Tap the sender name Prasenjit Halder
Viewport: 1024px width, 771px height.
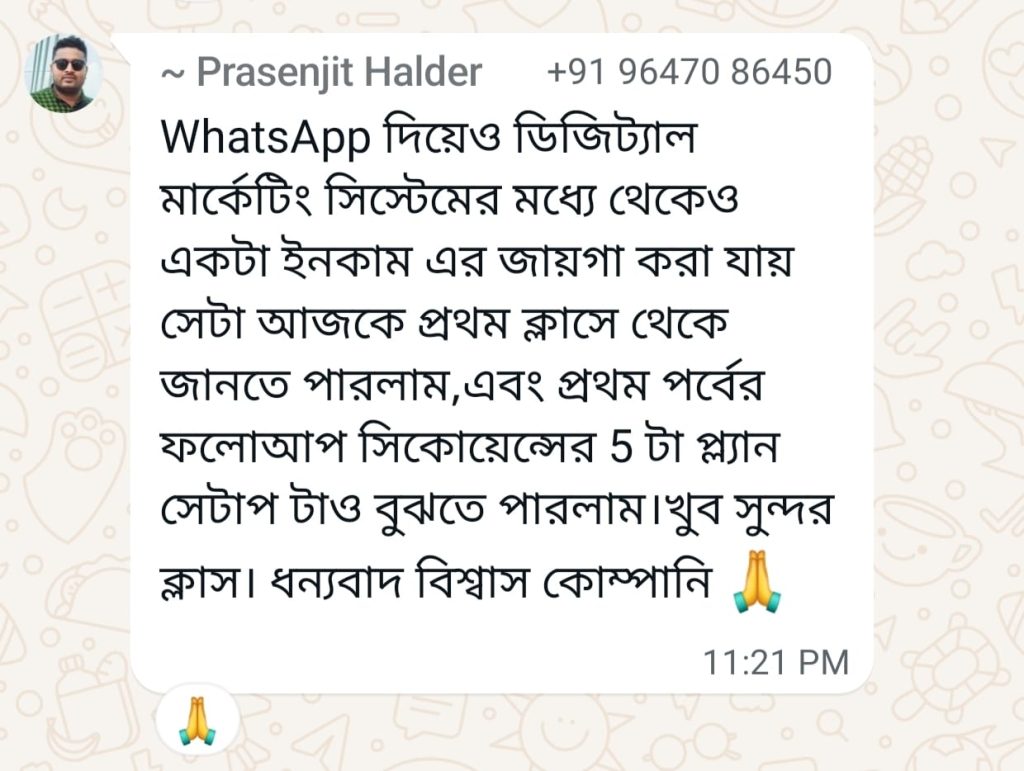point(322,72)
